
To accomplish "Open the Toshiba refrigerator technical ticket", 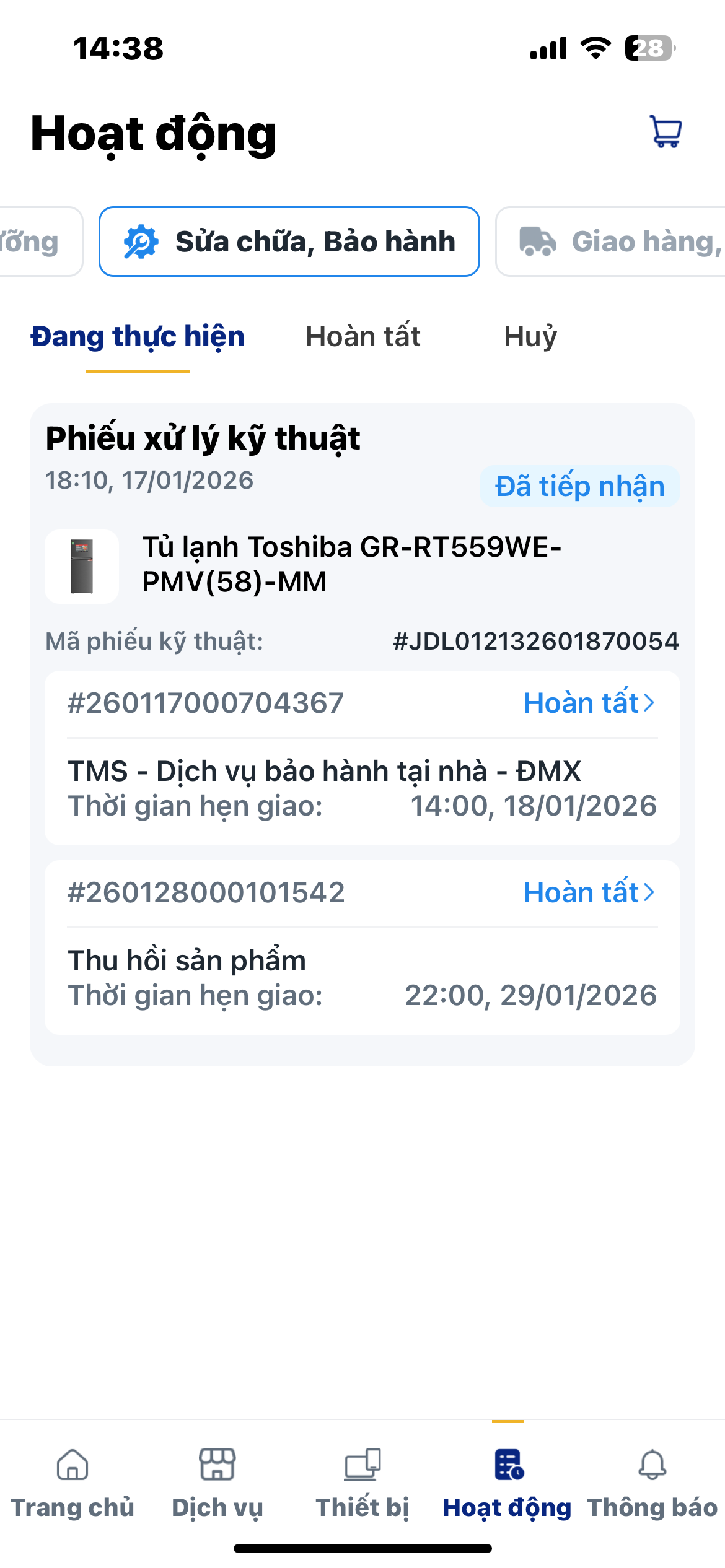I will (x=351, y=564).
